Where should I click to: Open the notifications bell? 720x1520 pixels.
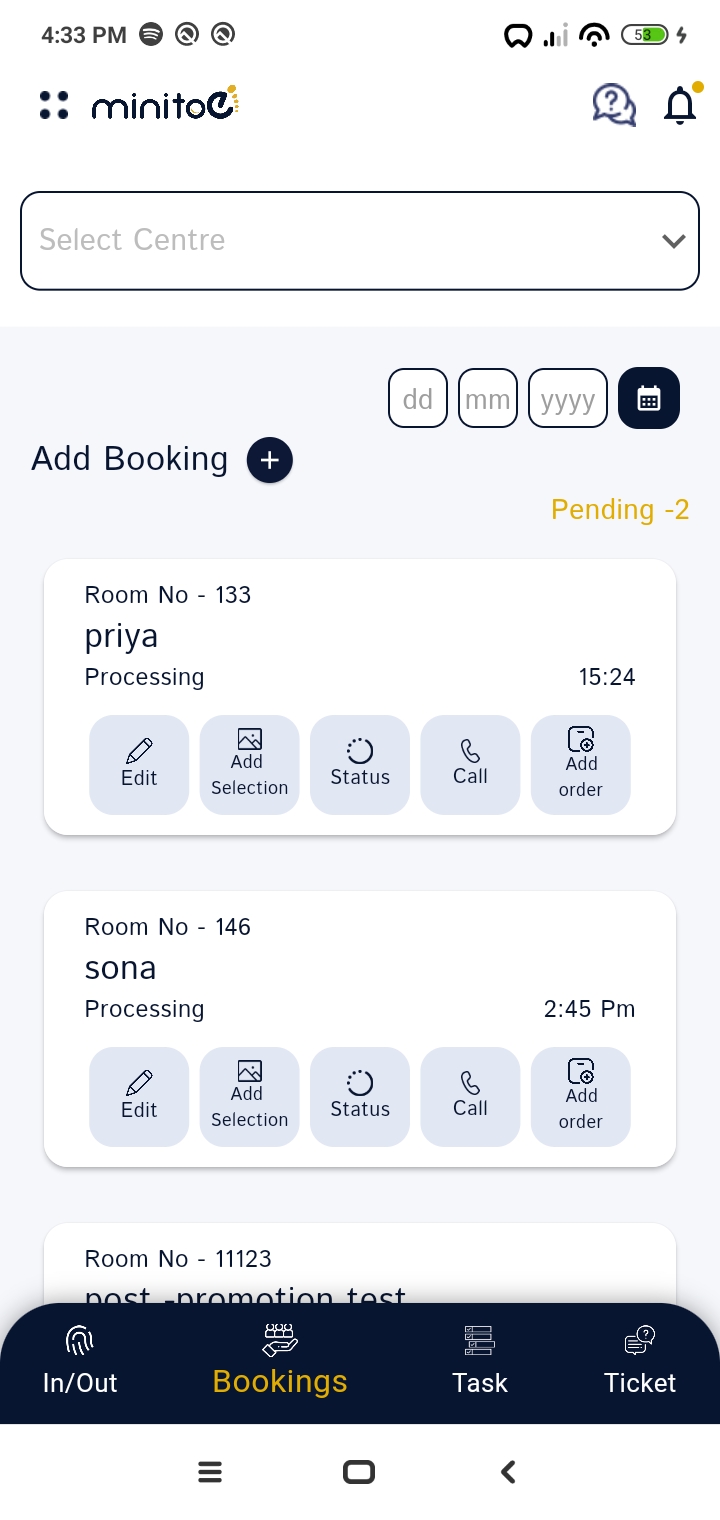pyautogui.click(x=681, y=104)
